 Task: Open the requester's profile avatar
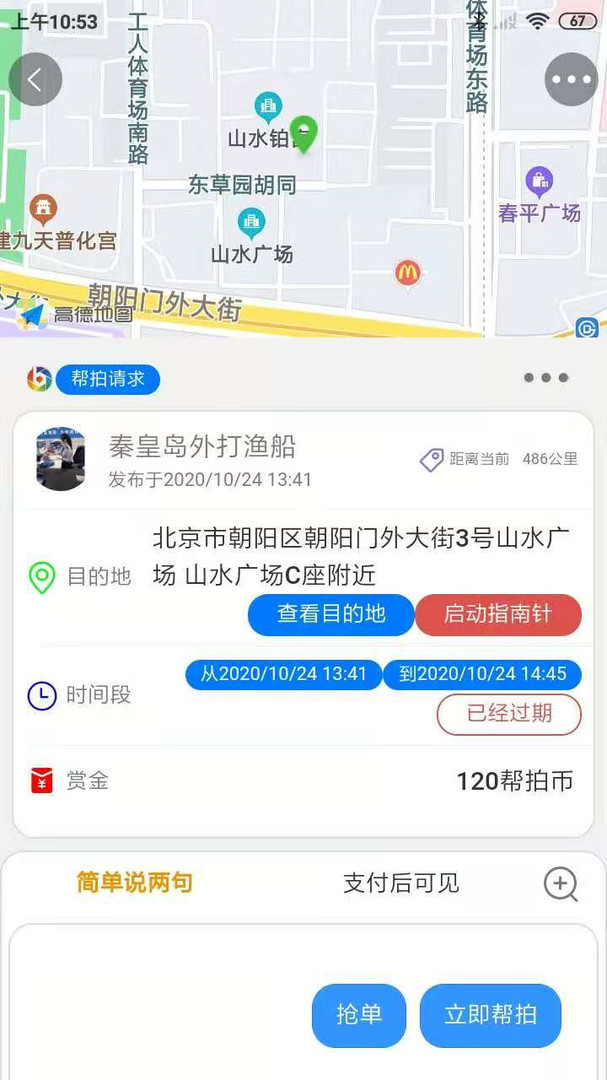61,460
